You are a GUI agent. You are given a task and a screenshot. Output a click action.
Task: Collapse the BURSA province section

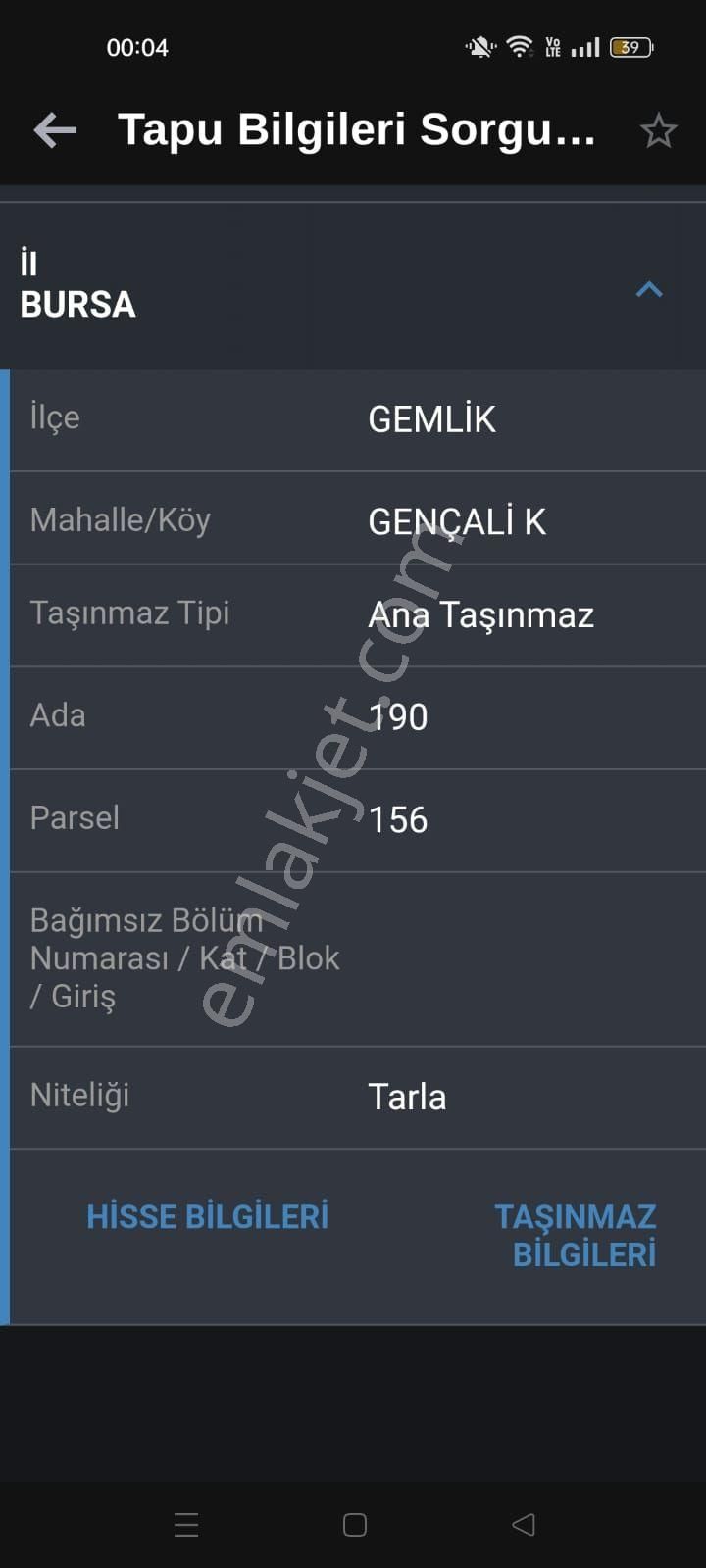[648, 289]
